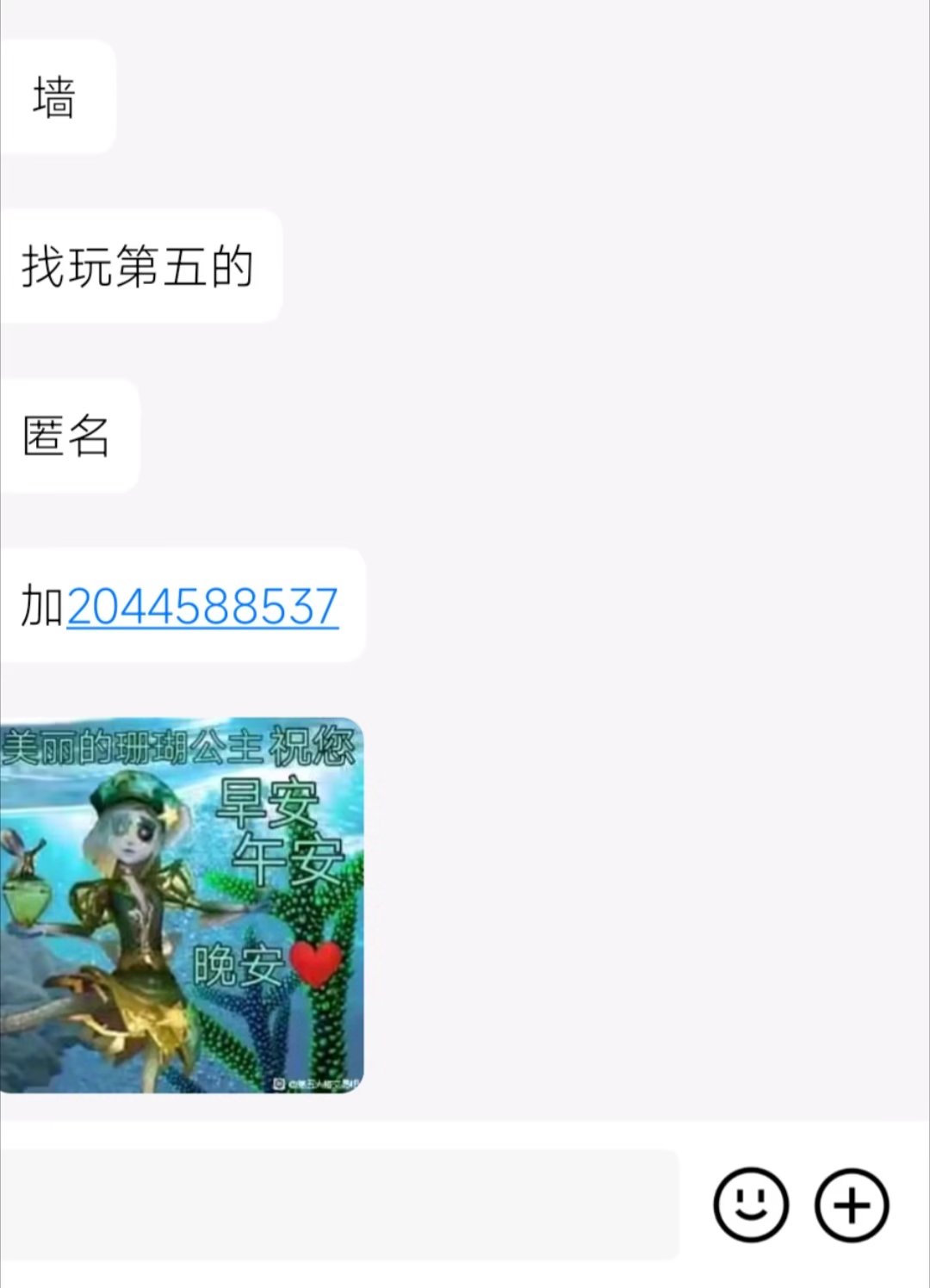Image resolution: width=930 pixels, height=1288 pixels.
Task: Open the plus attachment menu
Action: click(852, 1204)
